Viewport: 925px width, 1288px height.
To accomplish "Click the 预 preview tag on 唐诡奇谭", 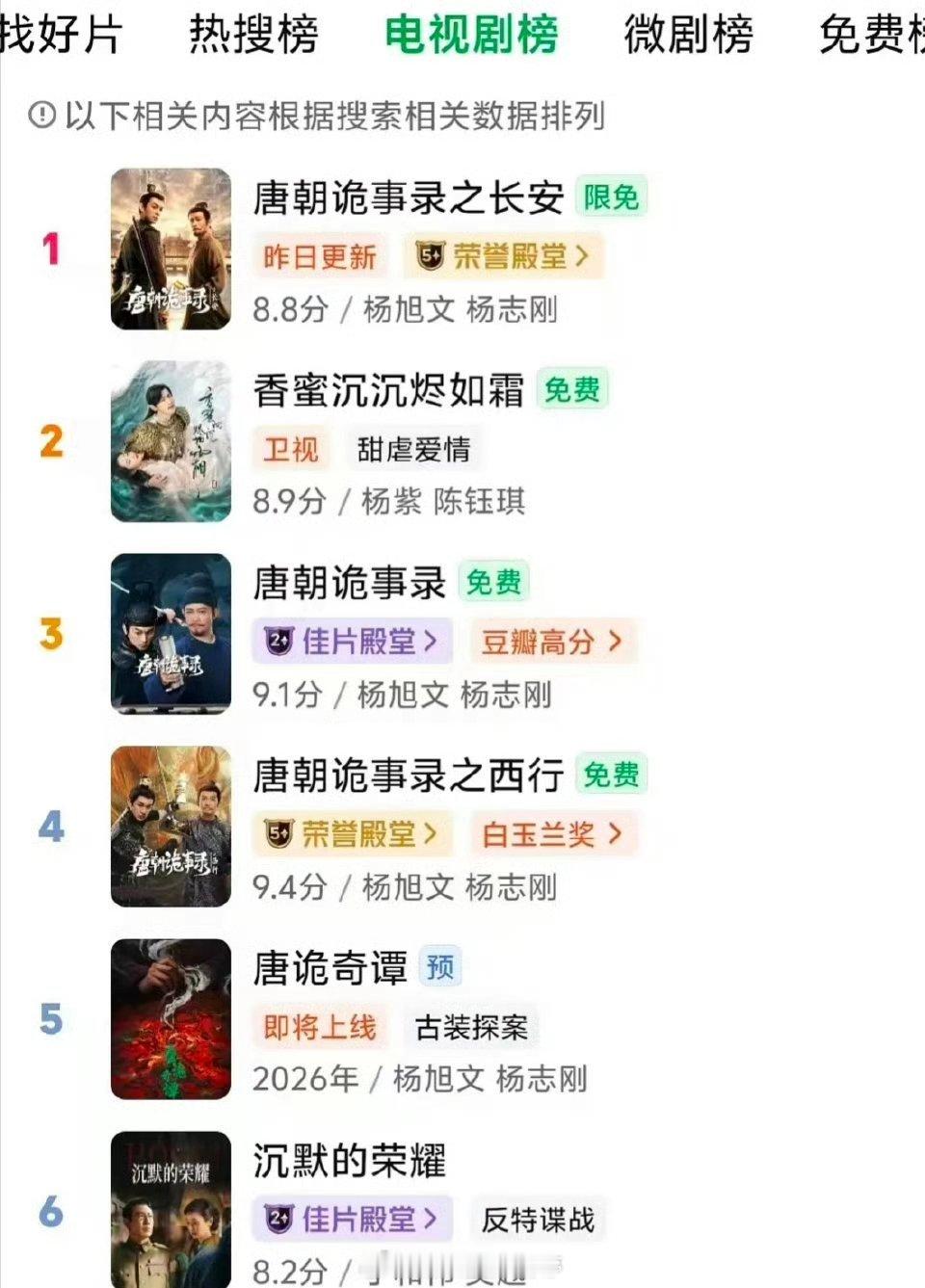I will pyautogui.click(x=439, y=967).
